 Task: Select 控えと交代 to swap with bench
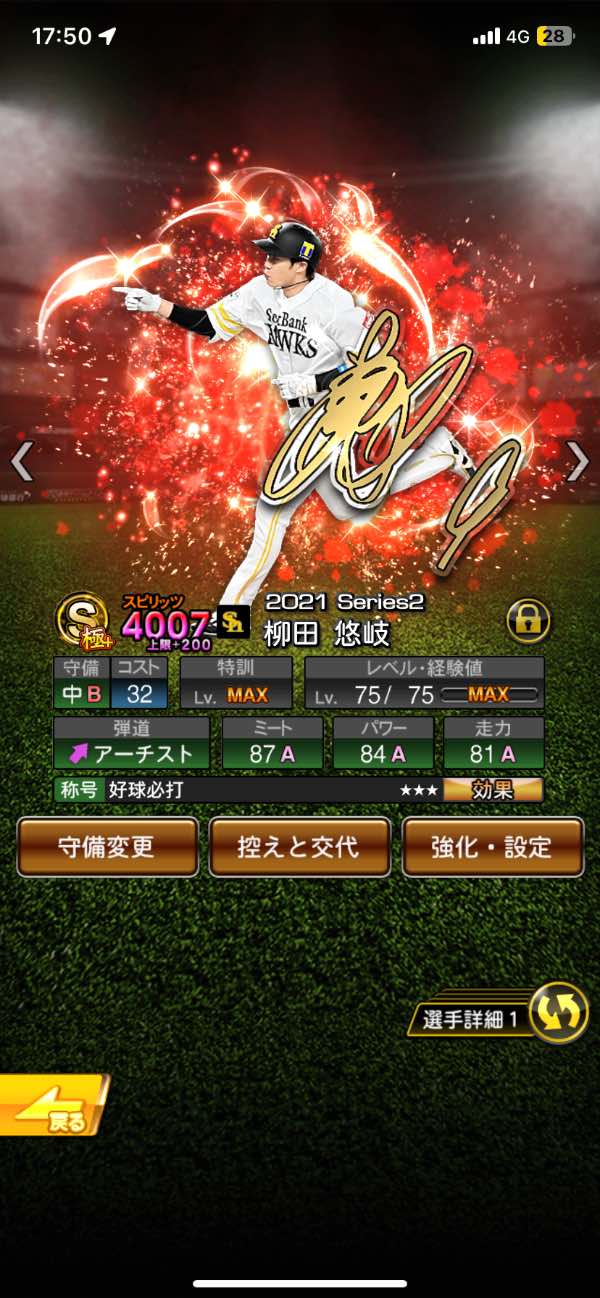tap(299, 847)
